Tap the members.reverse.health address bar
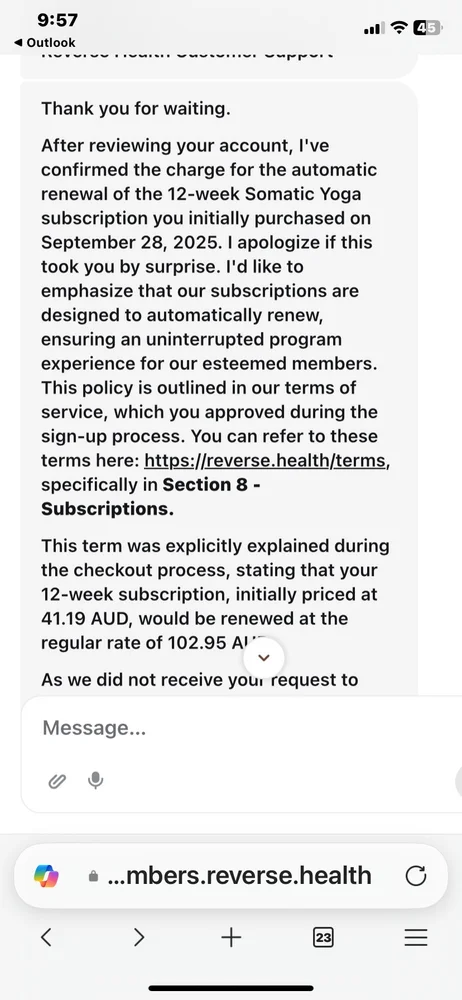This screenshot has height=1000, width=462. tap(230, 876)
